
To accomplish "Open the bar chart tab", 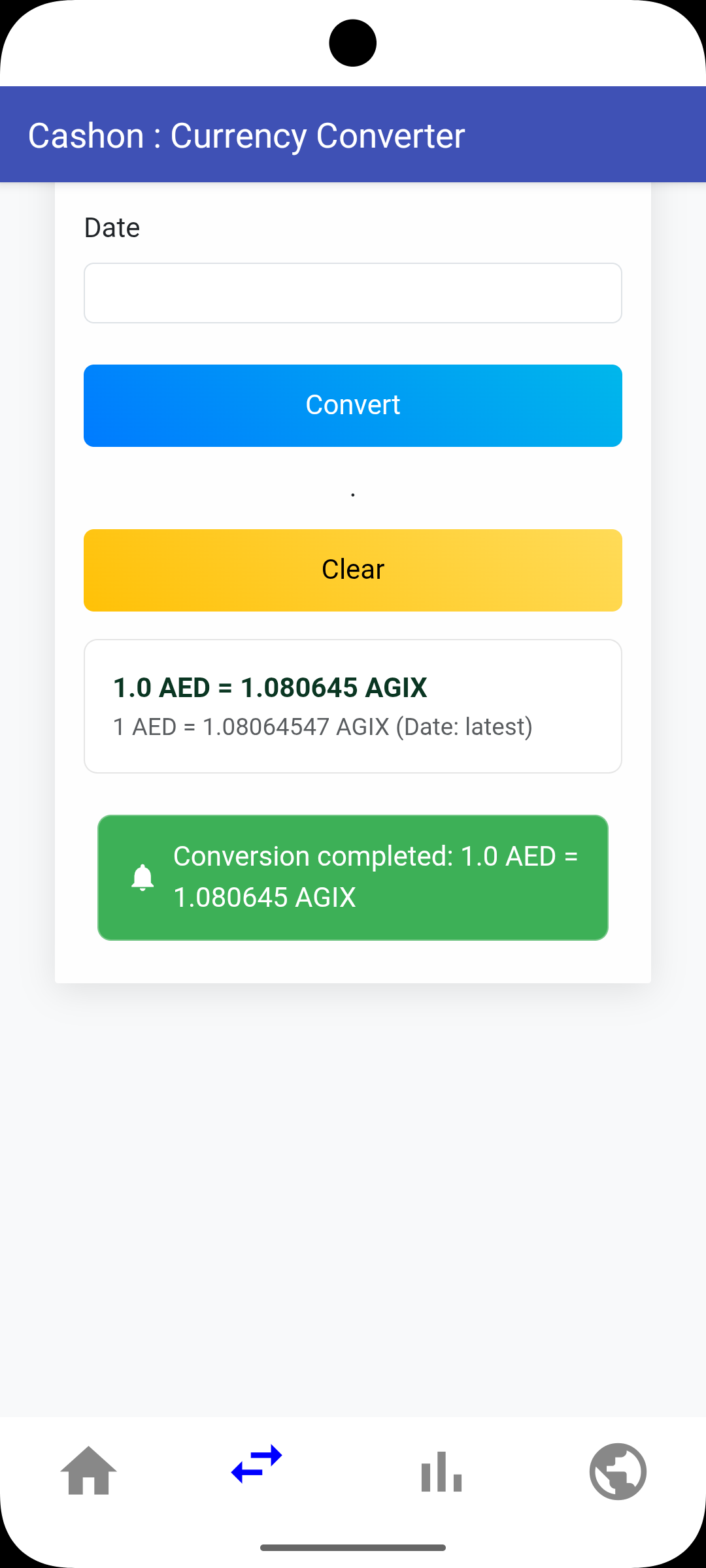I will 441,1471.
